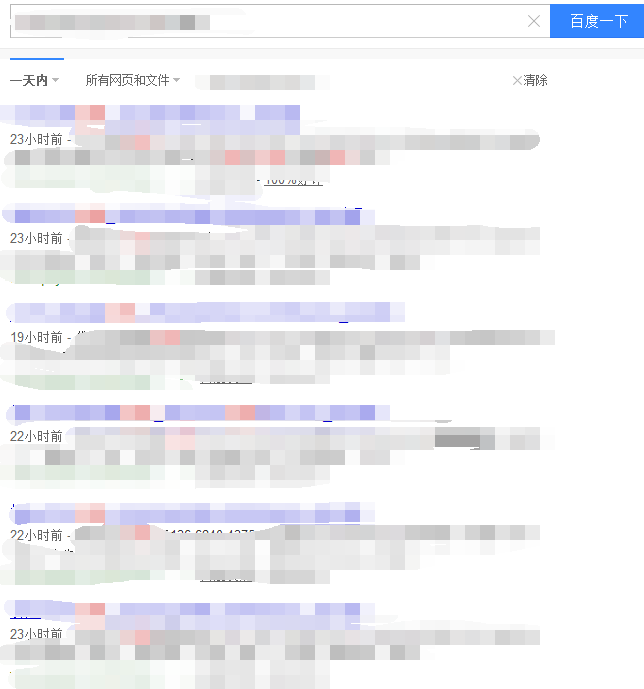Open the result posted 19小时前
This screenshot has width=644, height=689.
[200, 312]
